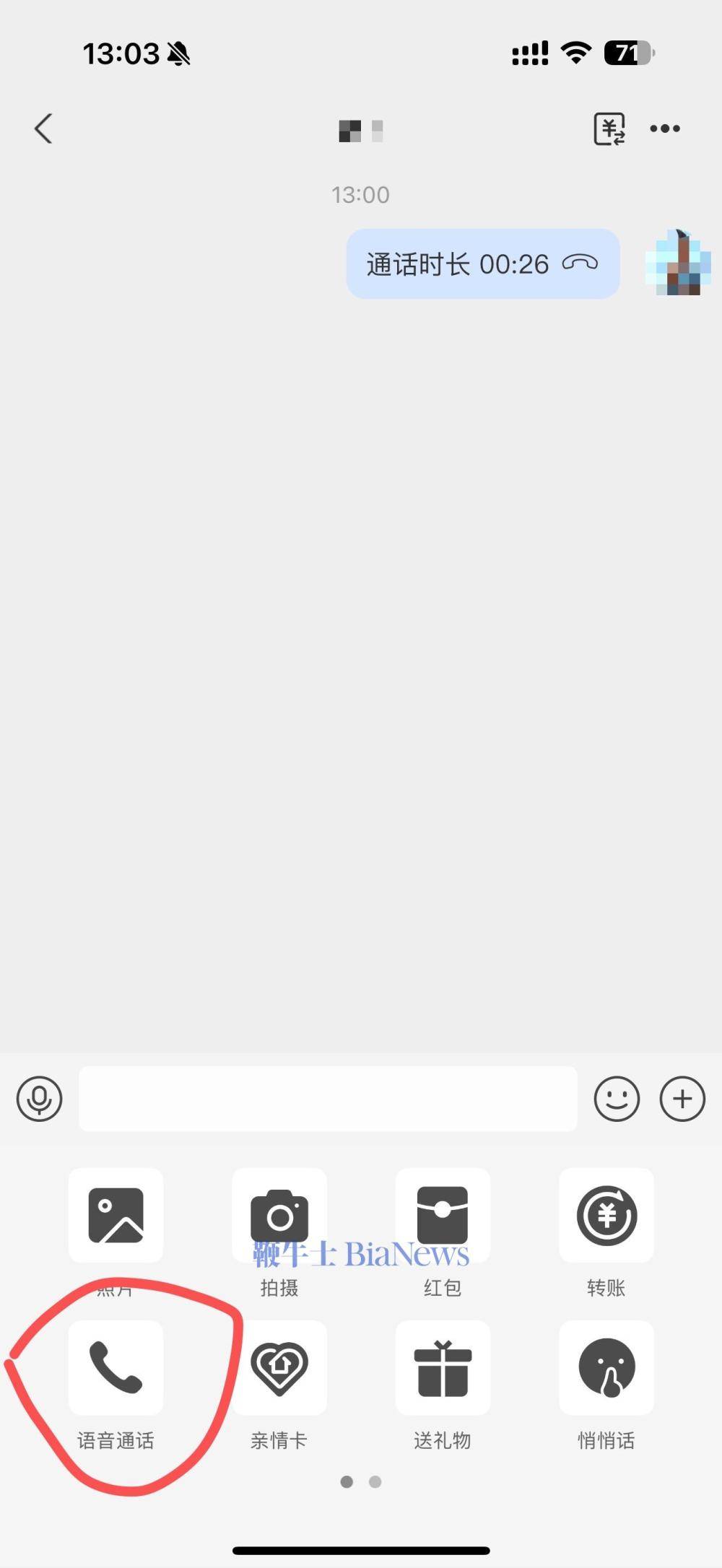Focus the message text field
The image size is (722, 1568).
[x=328, y=1099]
